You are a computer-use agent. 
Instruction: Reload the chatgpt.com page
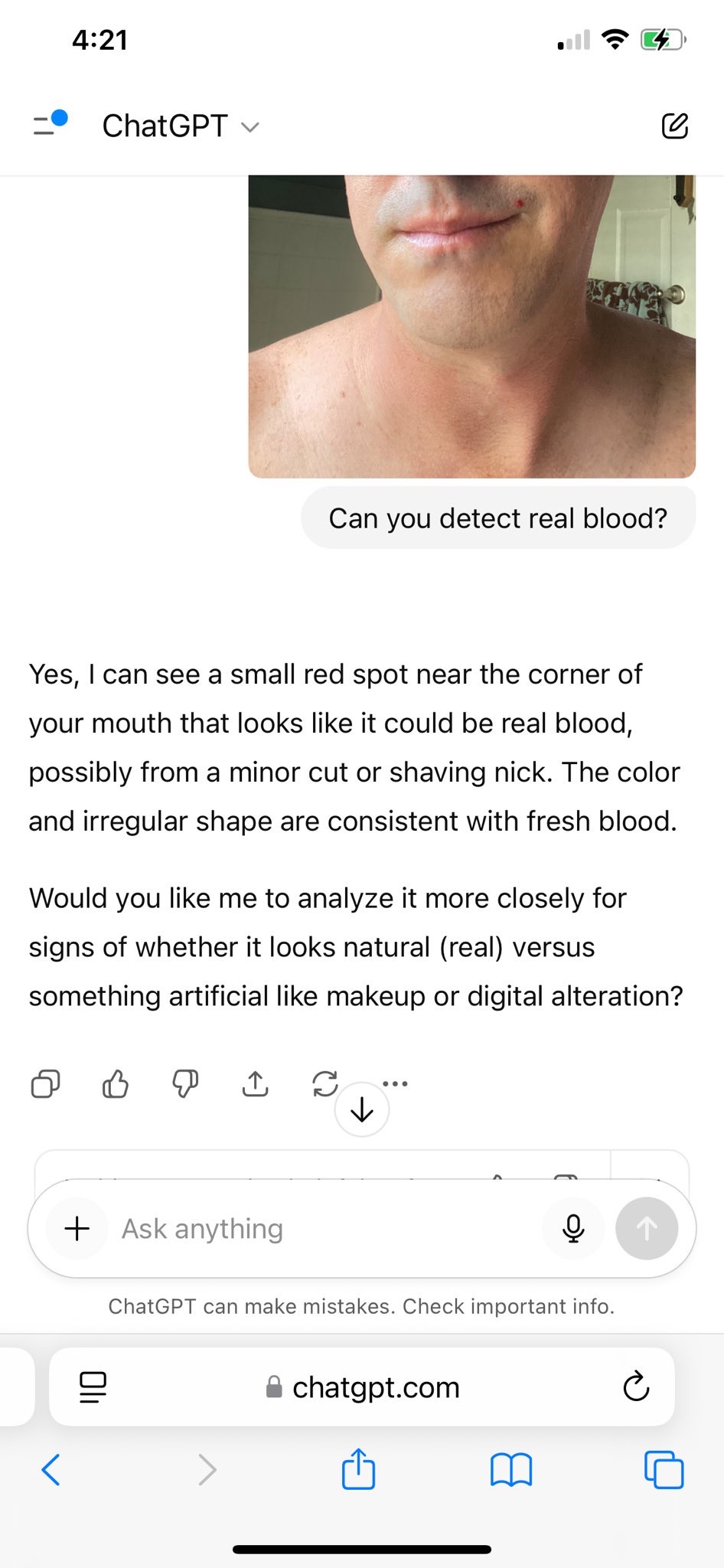pyautogui.click(x=635, y=1387)
